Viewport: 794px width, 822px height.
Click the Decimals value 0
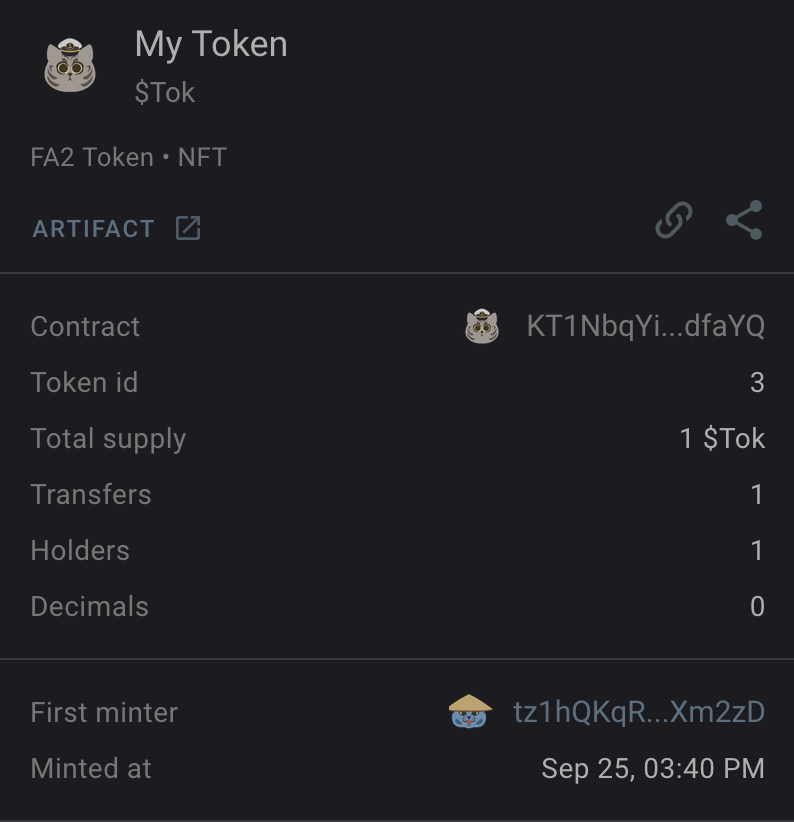click(x=757, y=606)
